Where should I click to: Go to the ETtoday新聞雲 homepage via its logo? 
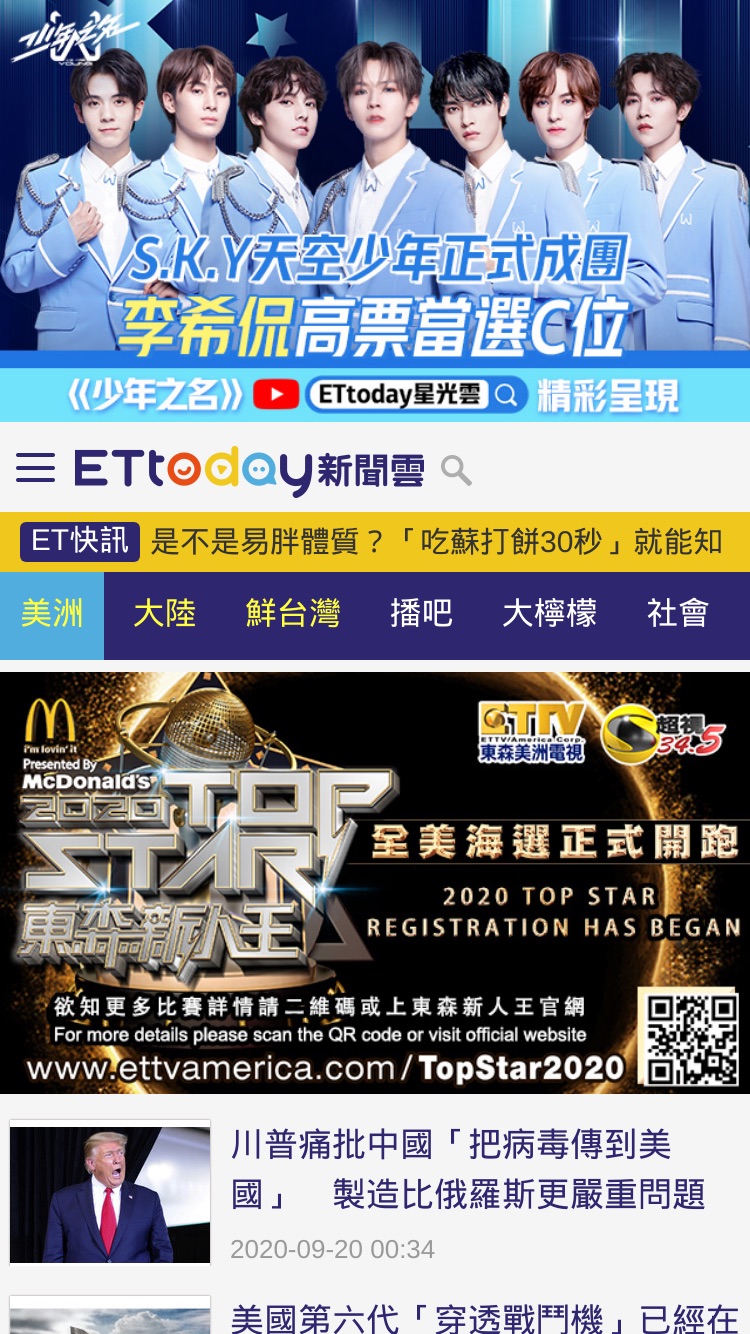point(249,470)
